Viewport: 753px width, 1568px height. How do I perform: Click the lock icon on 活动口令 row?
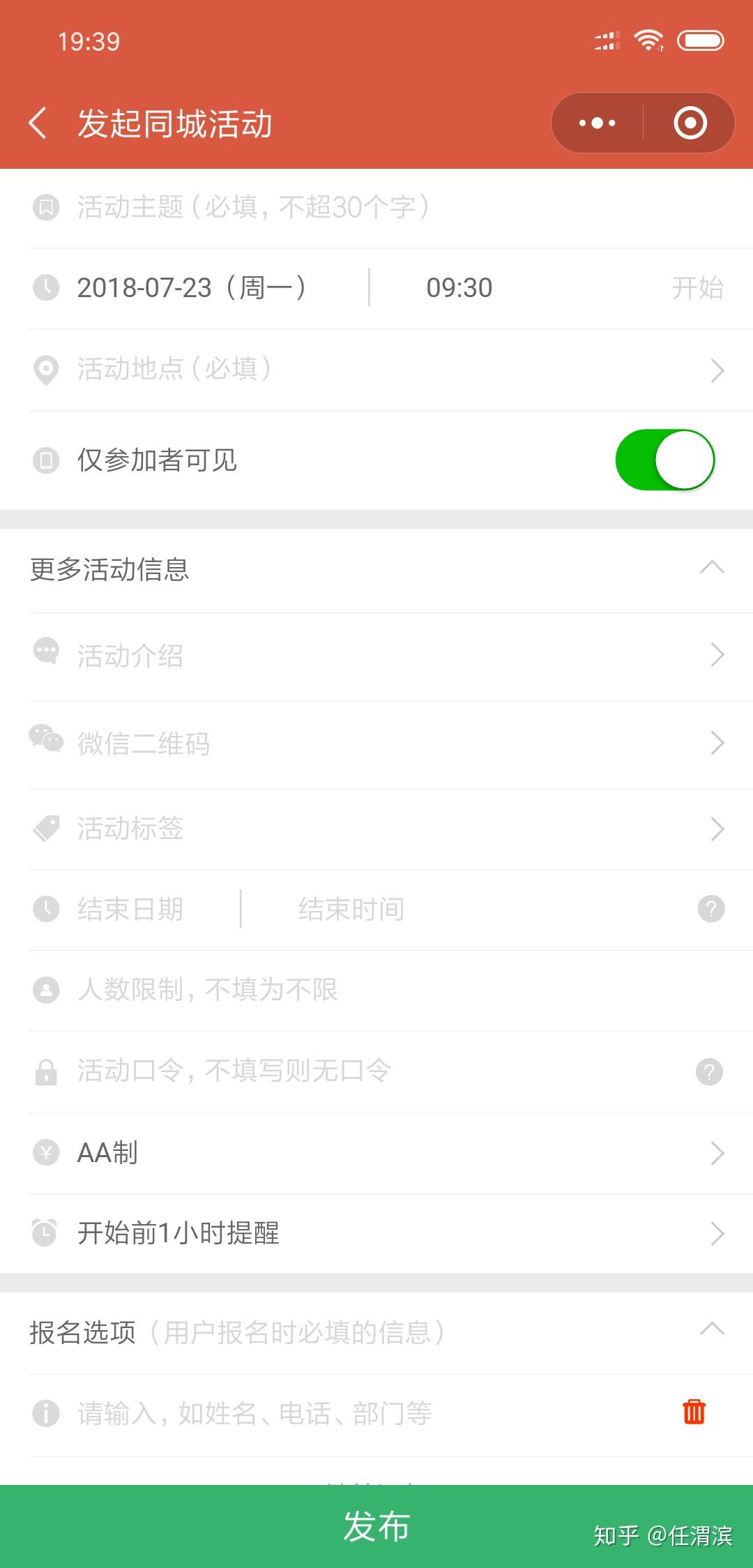(46, 1071)
